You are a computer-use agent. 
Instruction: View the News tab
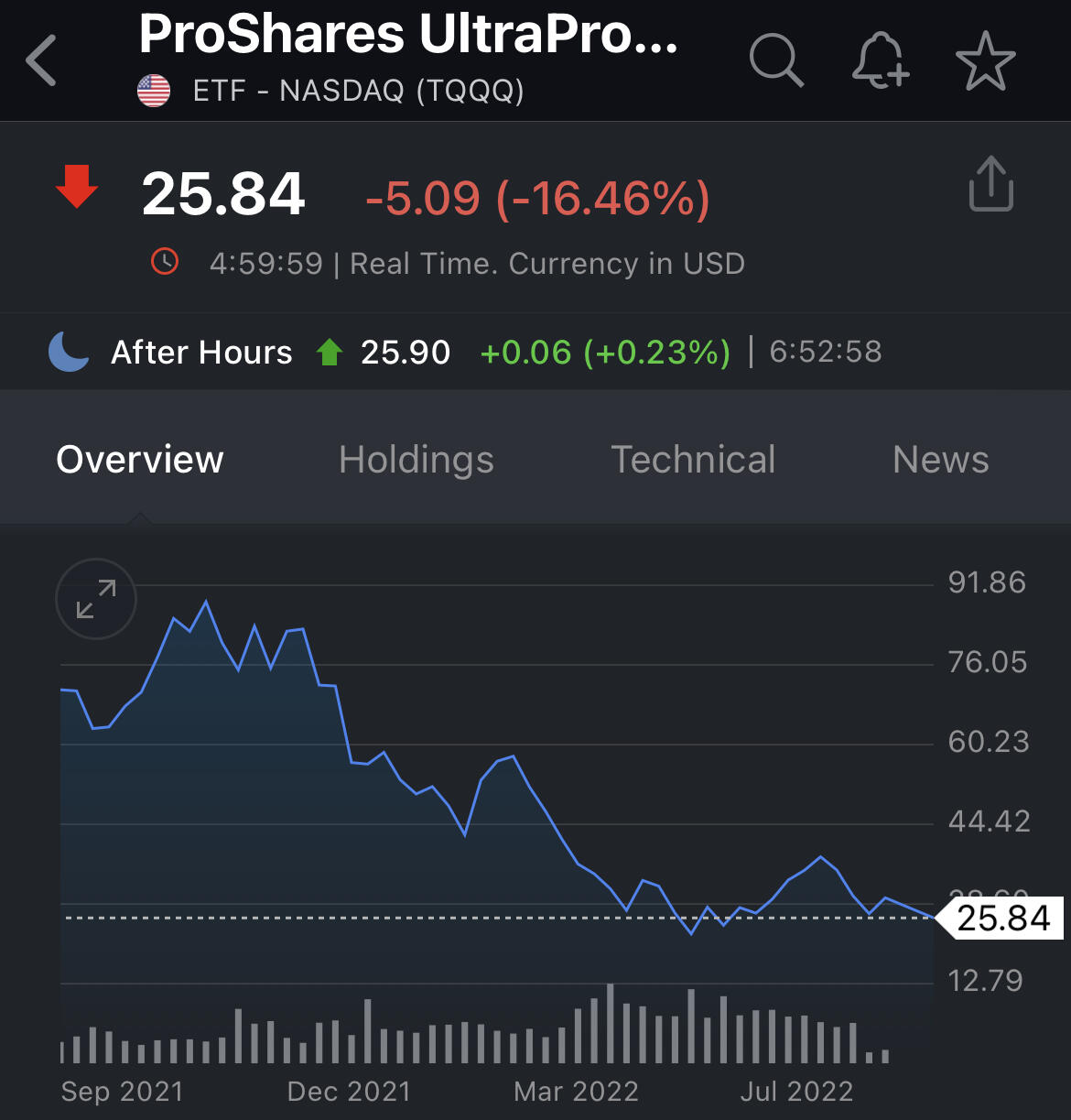(940, 459)
